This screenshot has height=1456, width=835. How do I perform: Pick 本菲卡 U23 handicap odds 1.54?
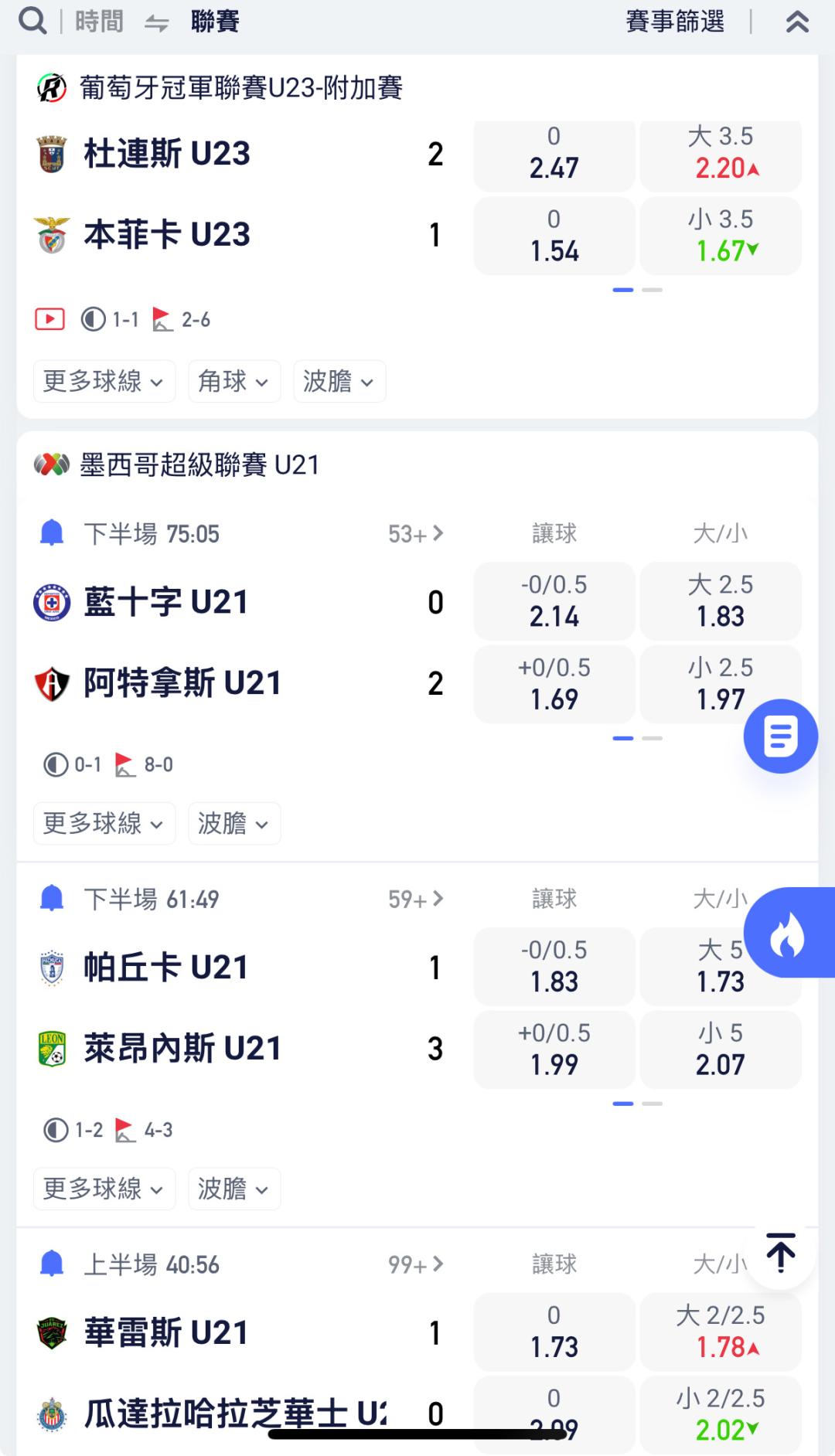click(x=554, y=236)
